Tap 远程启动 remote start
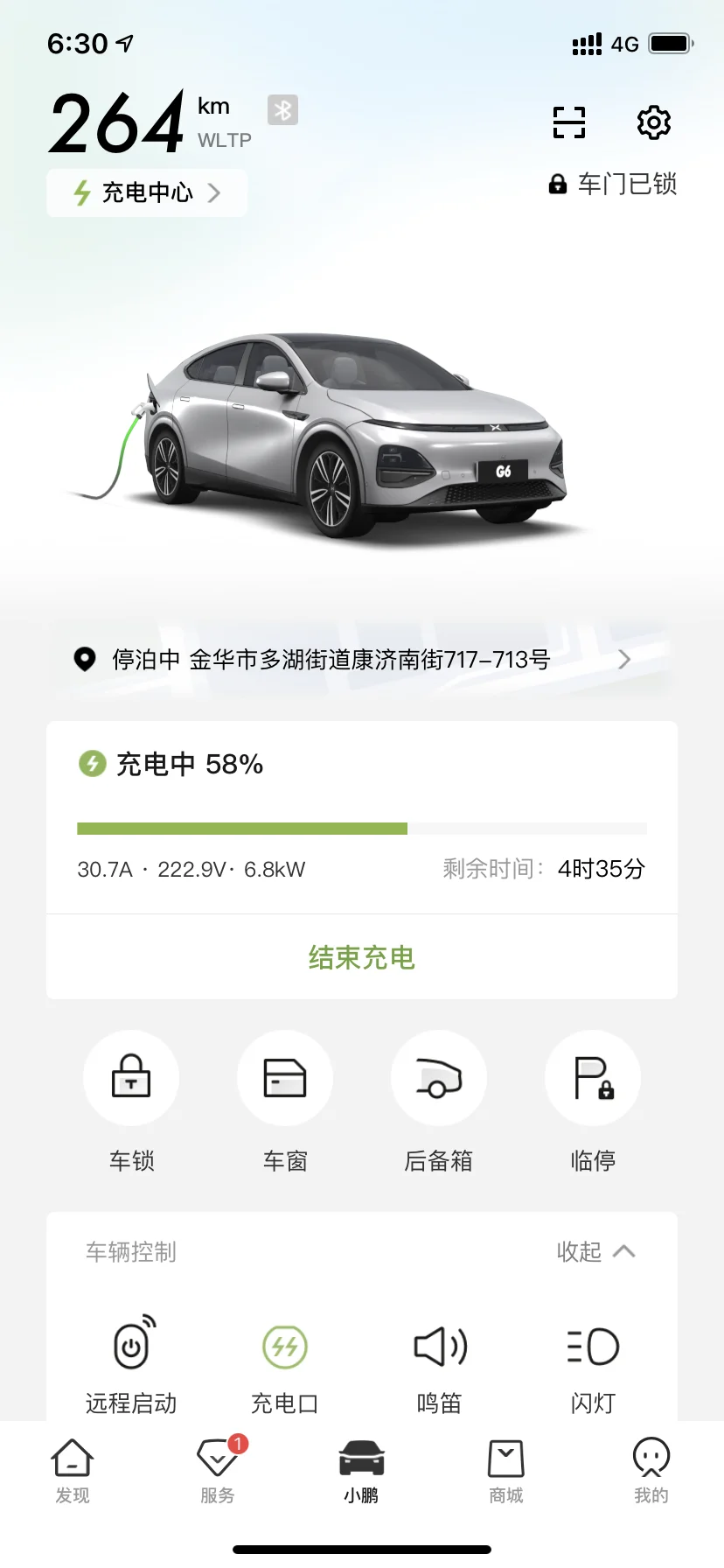The image size is (724, 1568). pos(131,1347)
